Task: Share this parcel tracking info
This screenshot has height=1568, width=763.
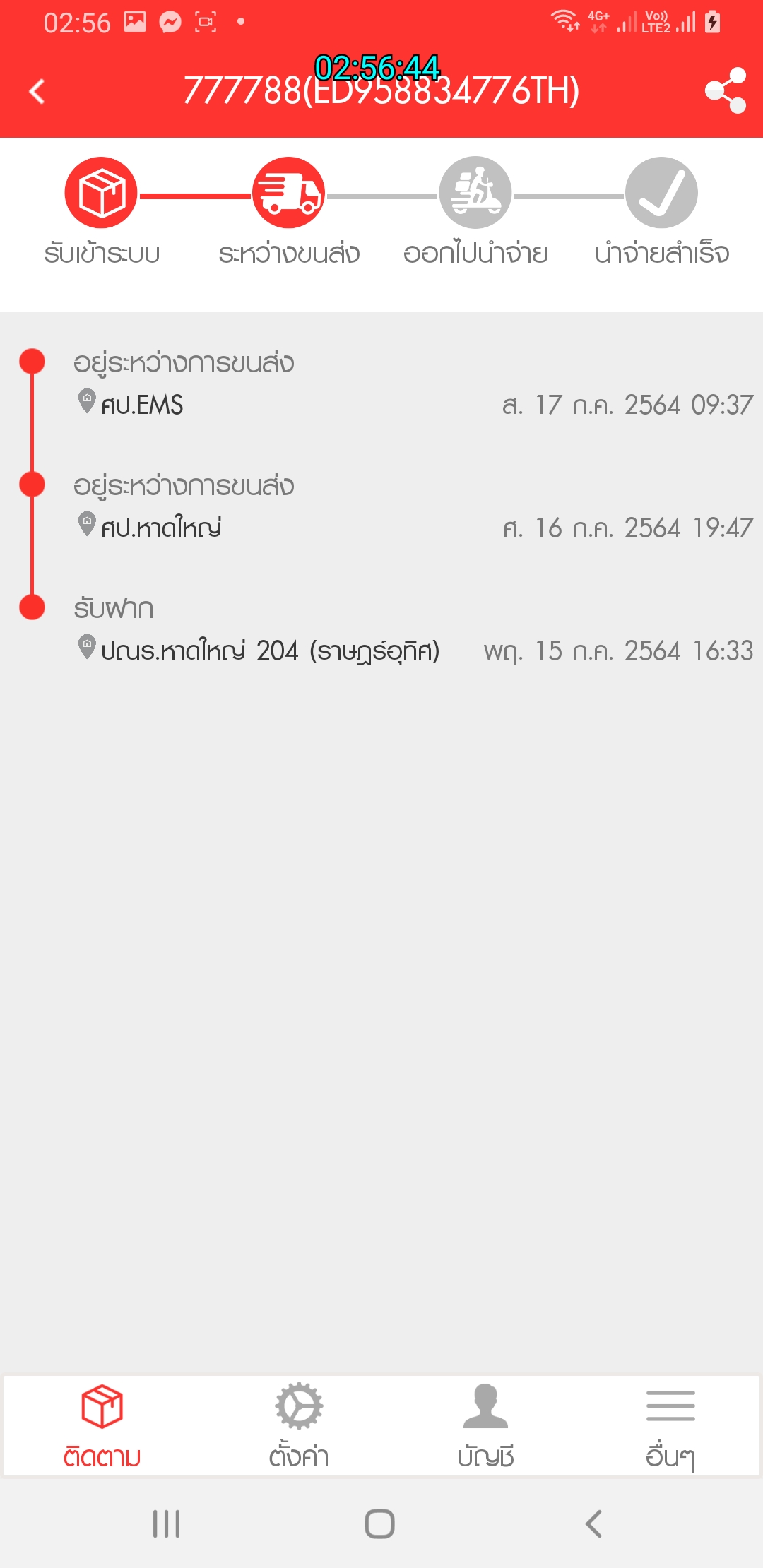Action: coord(725,90)
